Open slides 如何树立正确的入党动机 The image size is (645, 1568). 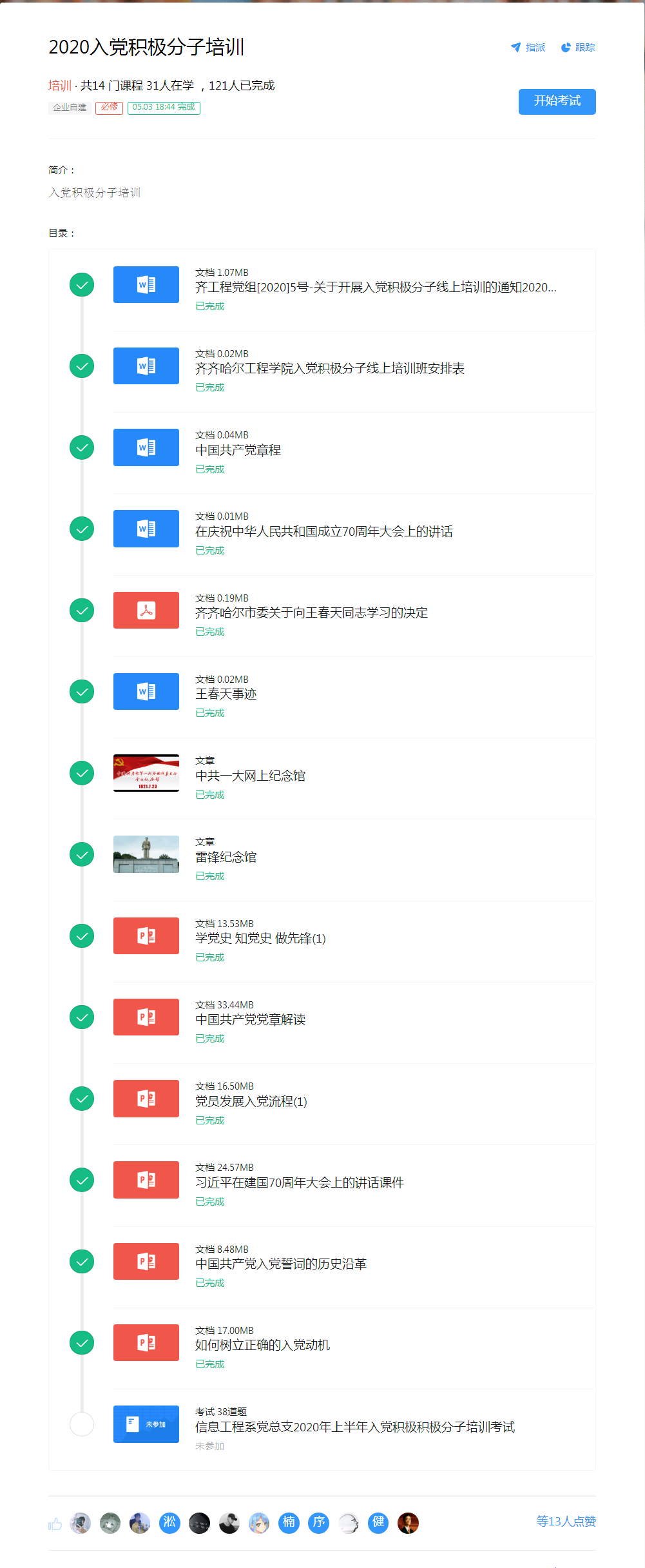262,1345
